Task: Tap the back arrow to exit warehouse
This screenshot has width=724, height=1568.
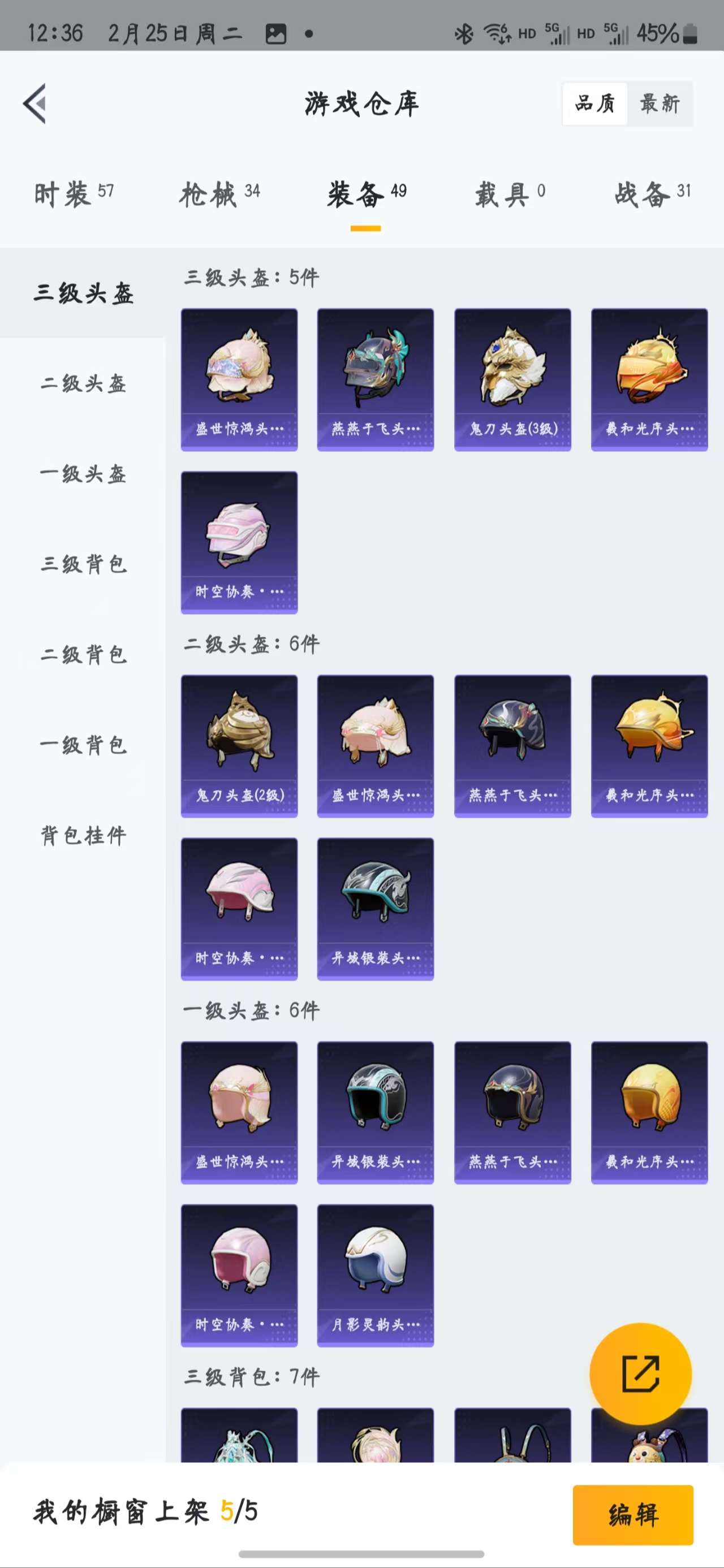Action: coord(35,103)
